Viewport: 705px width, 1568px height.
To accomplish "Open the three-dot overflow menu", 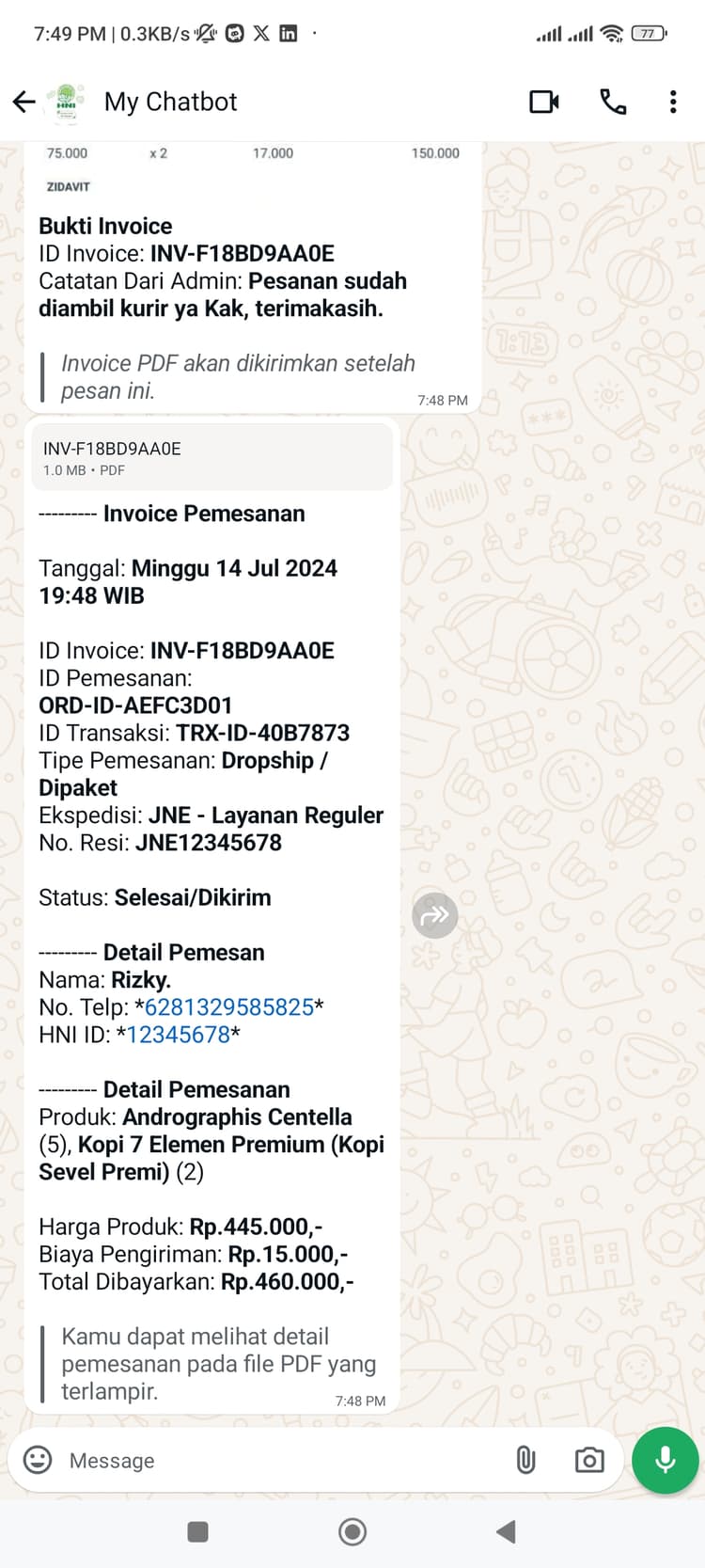I will click(x=673, y=102).
